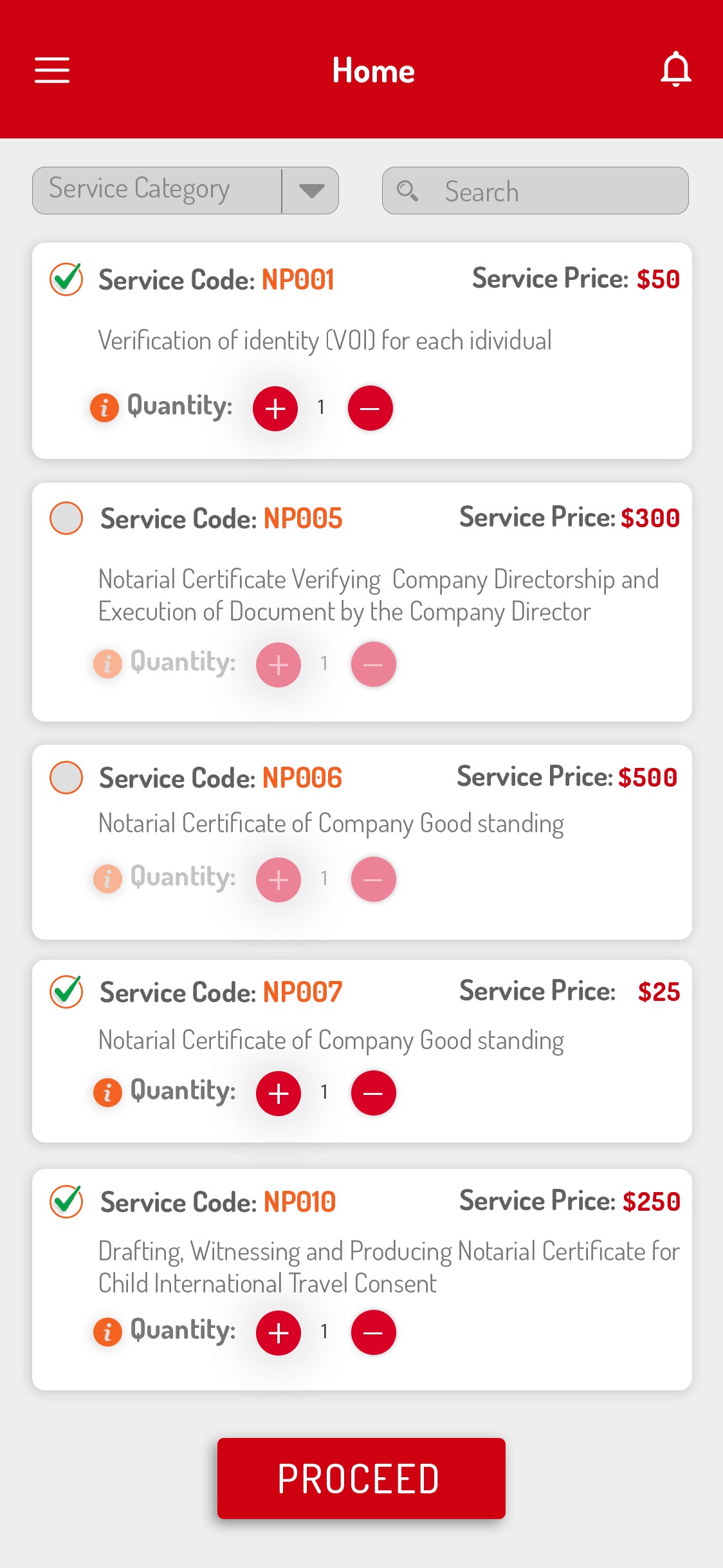The height and width of the screenshot is (1568, 723).
Task: Open the notifications bell
Action: [675, 69]
